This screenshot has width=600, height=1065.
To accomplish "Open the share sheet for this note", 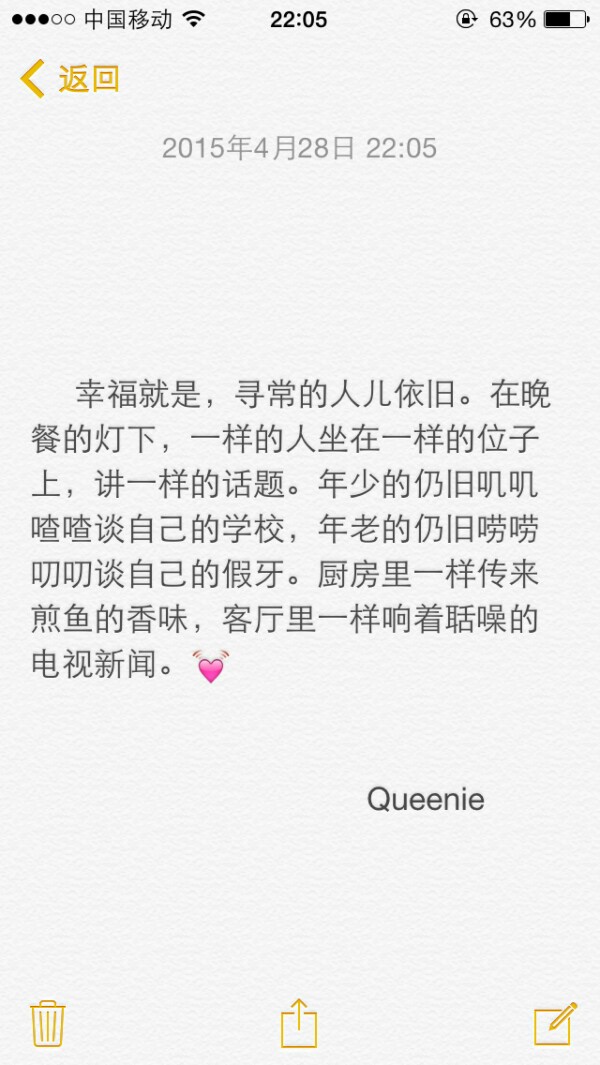I will pos(299,1022).
